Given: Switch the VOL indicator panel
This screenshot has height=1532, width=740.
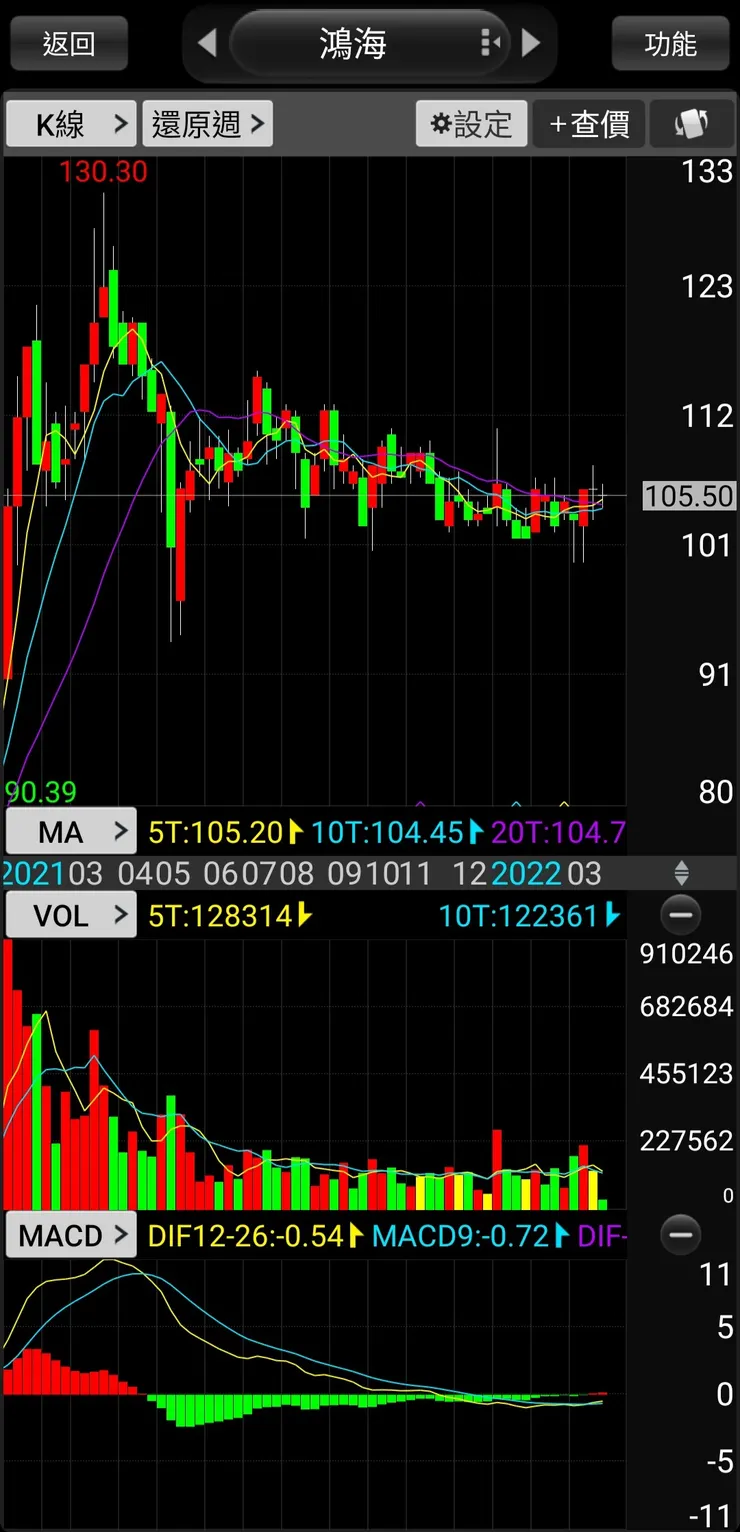Looking at the screenshot, I should (71, 915).
